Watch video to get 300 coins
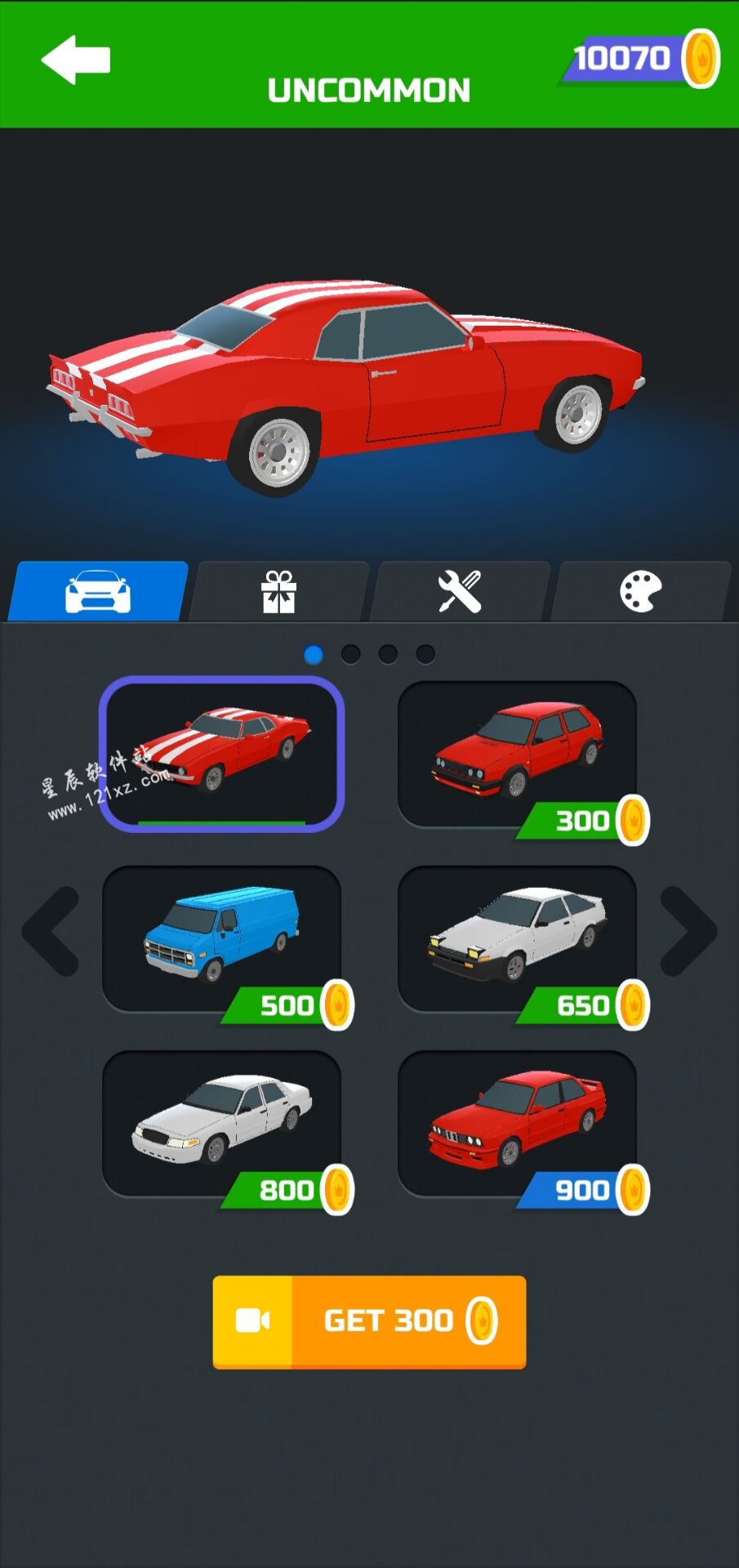The height and width of the screenshot is (1568, 739). pos(369,1320)
